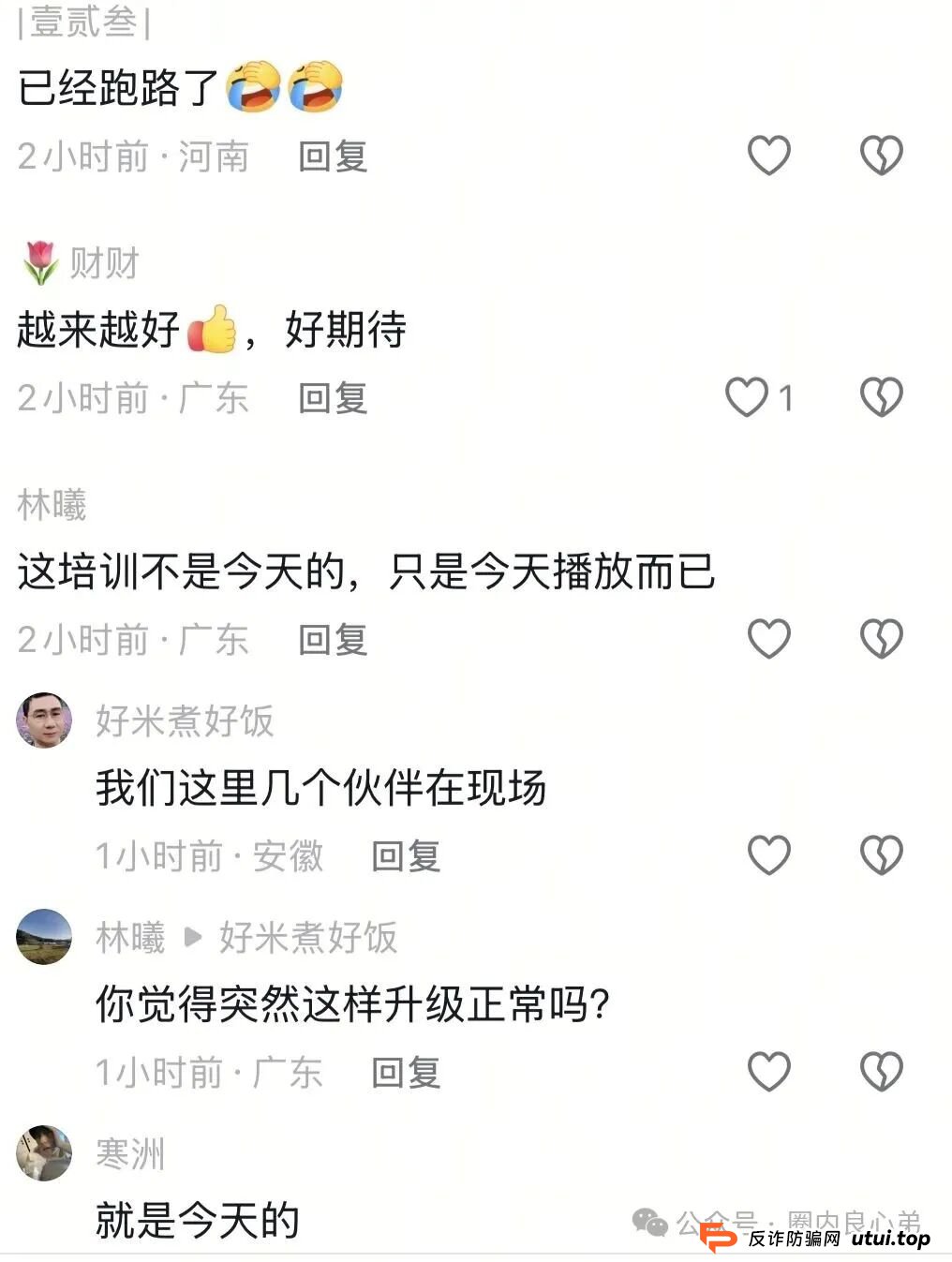
Task: Dislike the topmost comment
Action: pyautogui.click(x=881, y=155)
